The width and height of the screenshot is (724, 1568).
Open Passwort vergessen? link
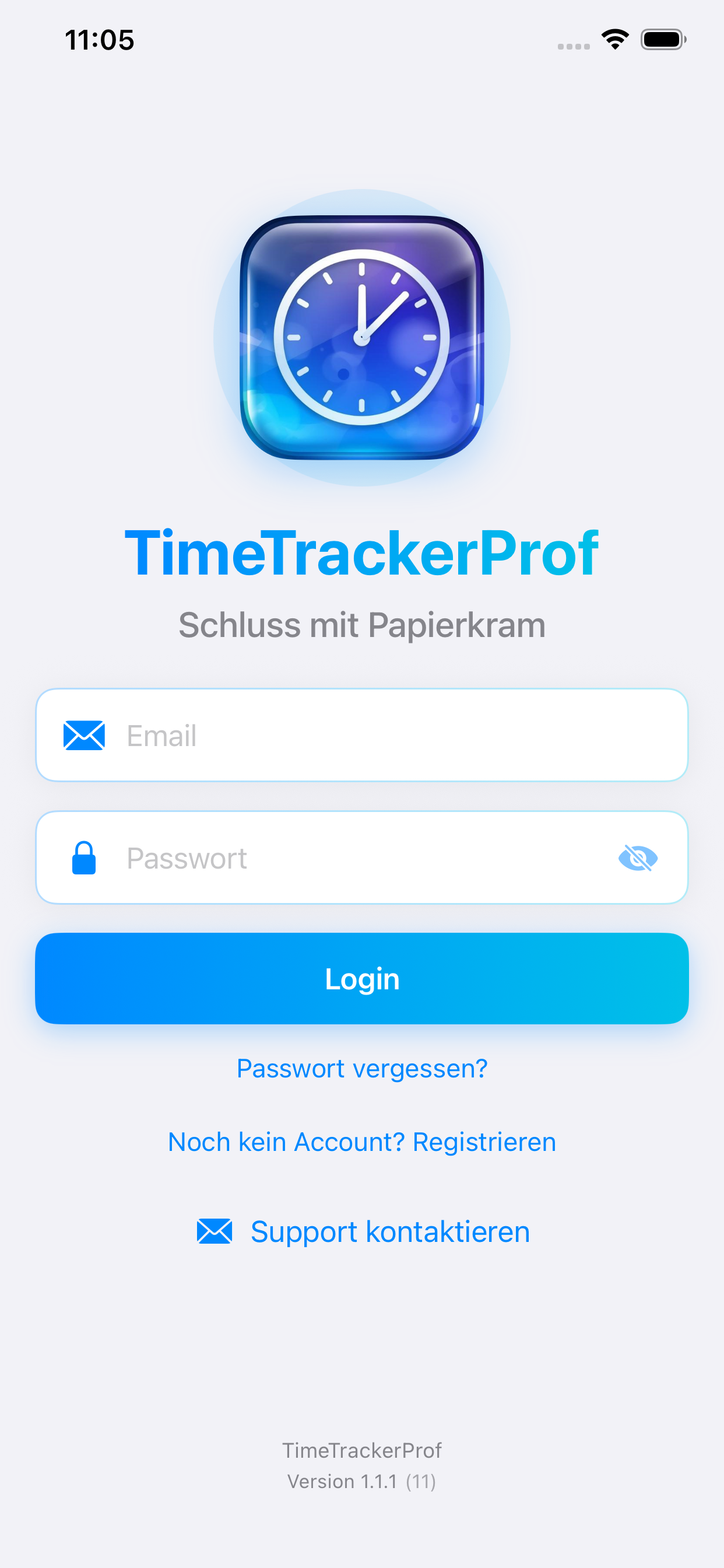(x=362, y=1067)
